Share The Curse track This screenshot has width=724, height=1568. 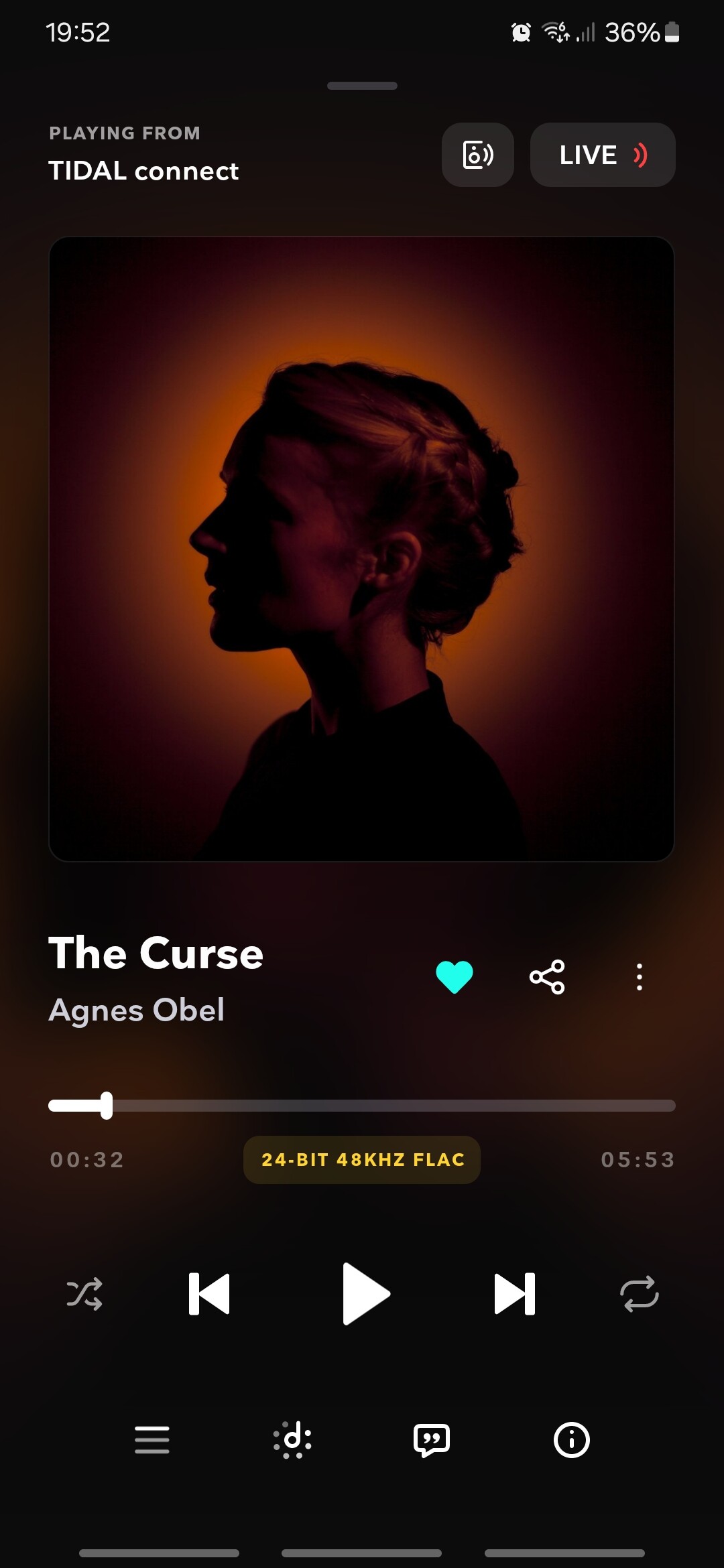coord(547,977)
